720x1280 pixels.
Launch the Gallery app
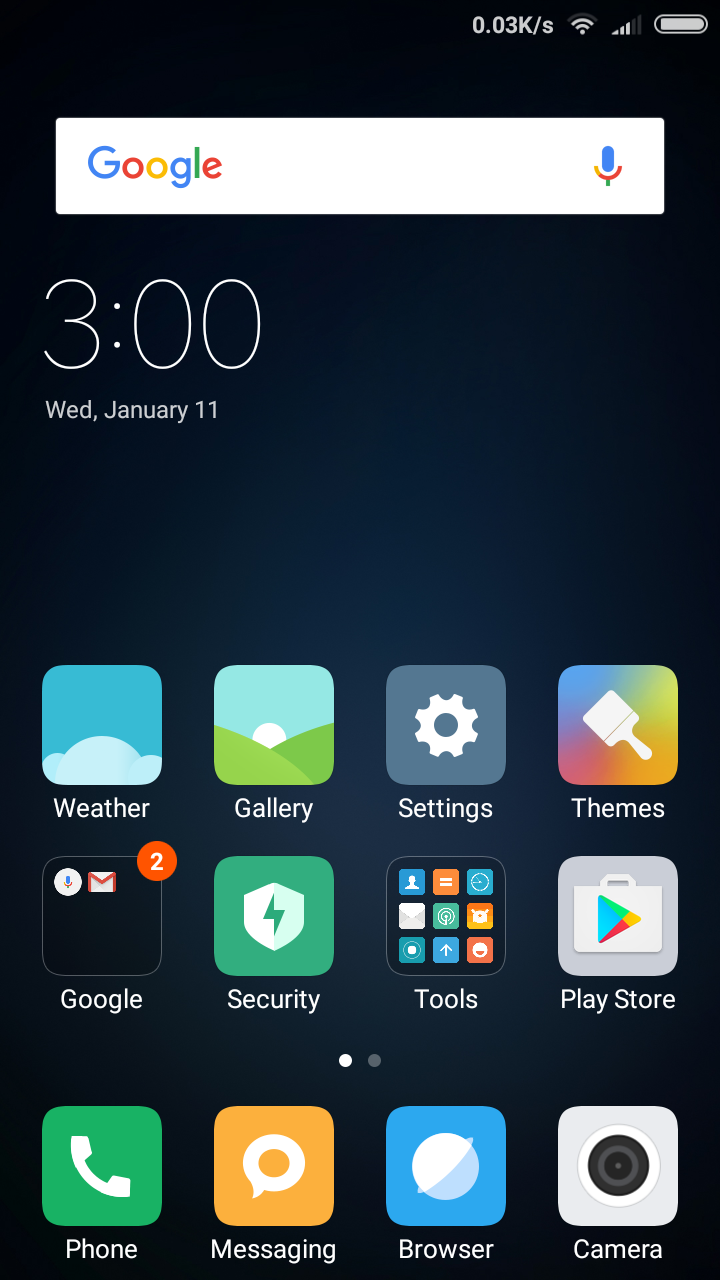(x=274, y=725)
